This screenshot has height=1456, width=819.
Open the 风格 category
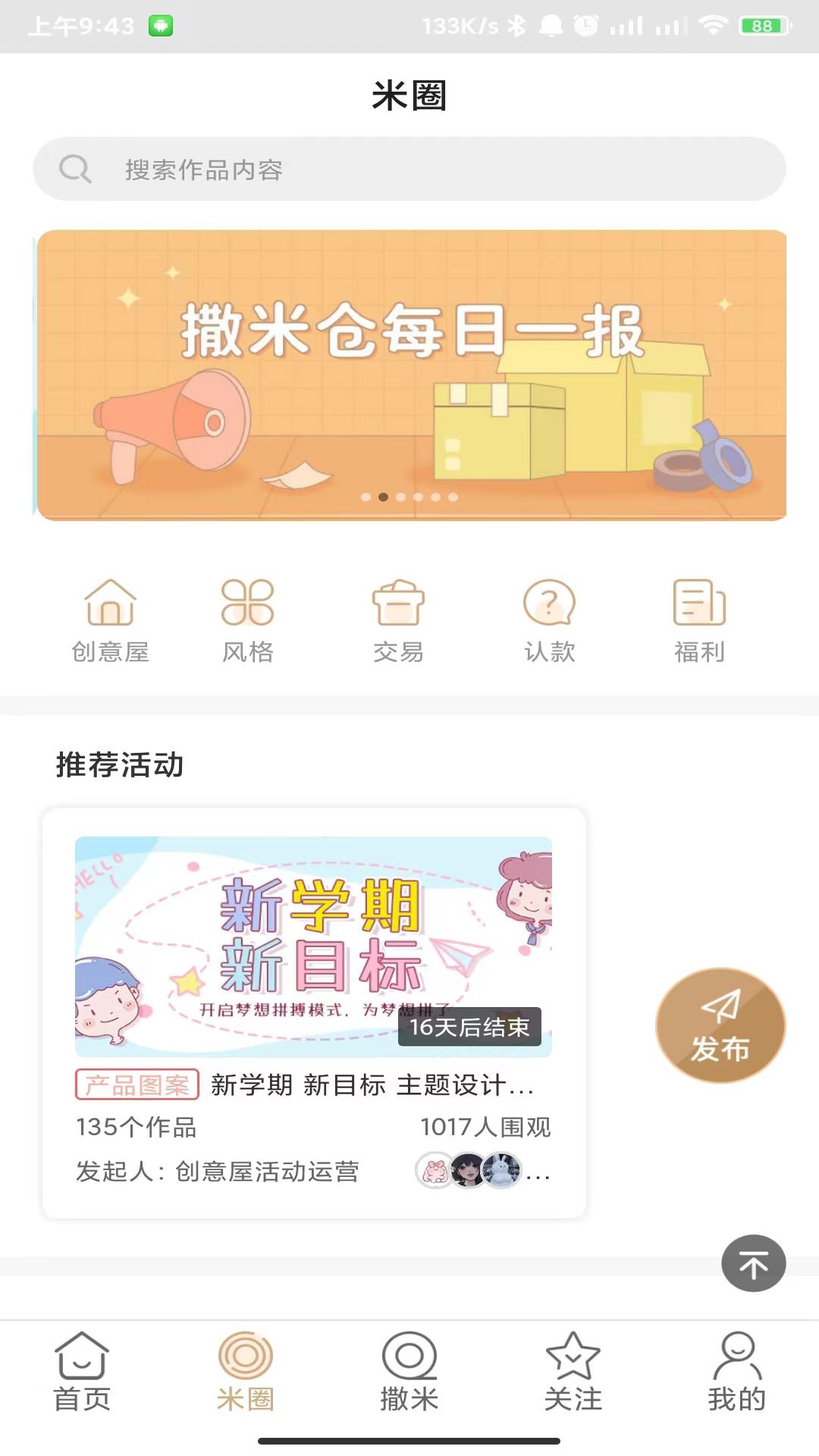point(247,621)
